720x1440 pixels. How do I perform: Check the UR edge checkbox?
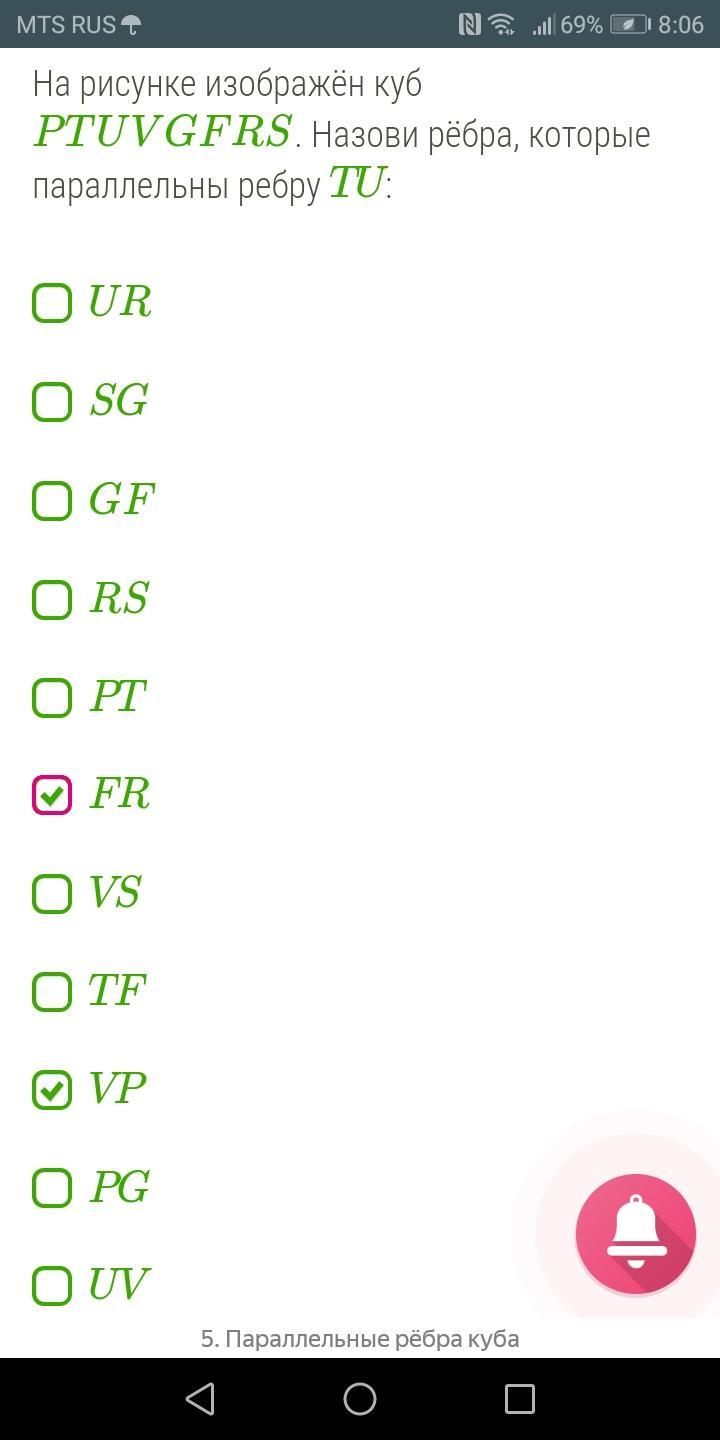(52, 303)
